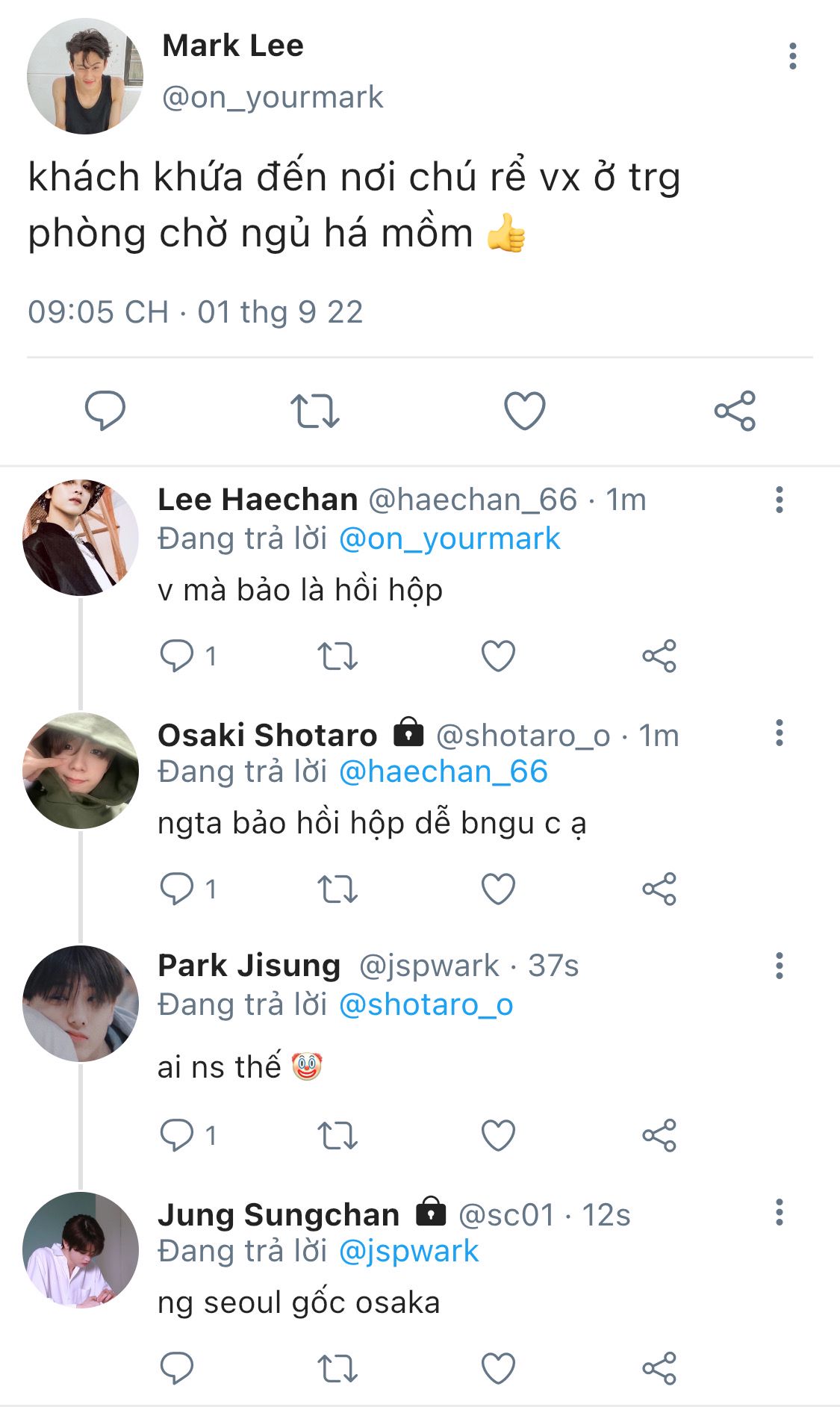Share Osaki Shotaro's reply

coord(659,889)
